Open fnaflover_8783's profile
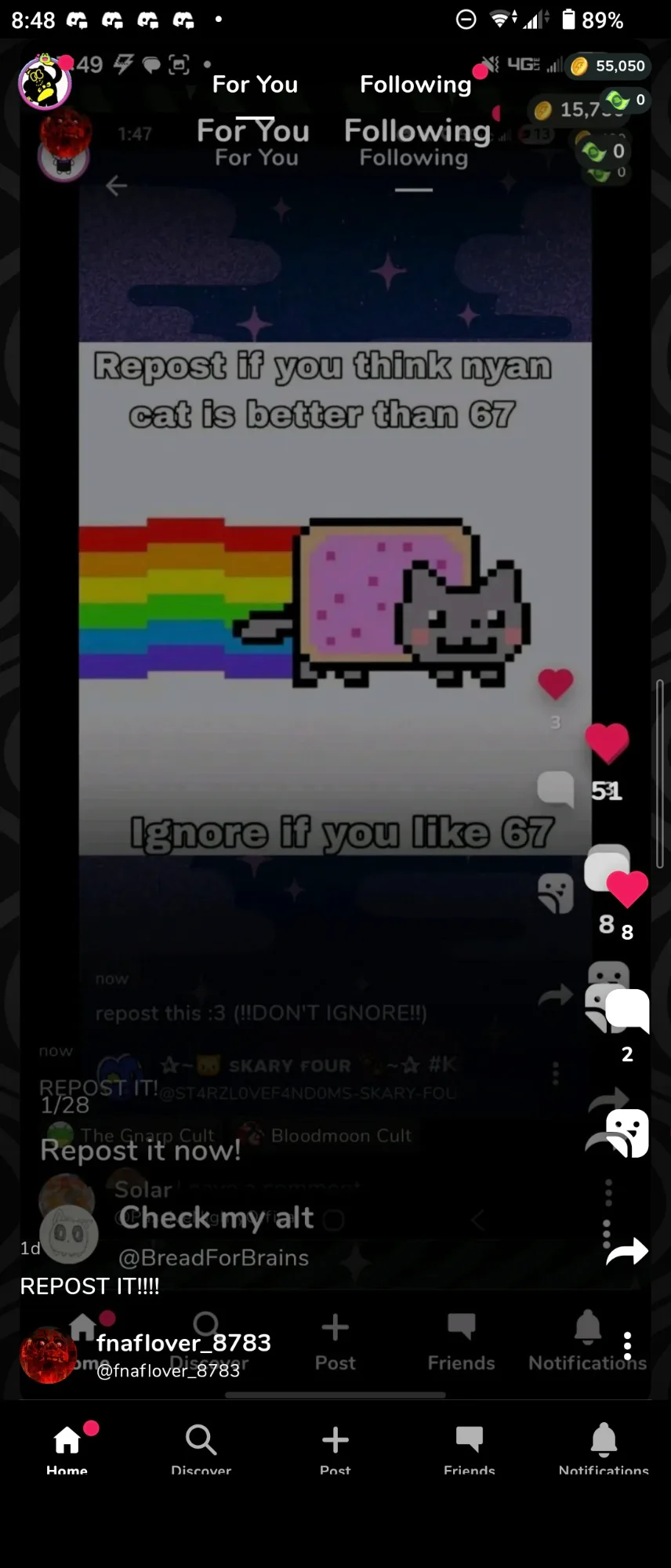The image size is (671, 1568). [183, 1343]
